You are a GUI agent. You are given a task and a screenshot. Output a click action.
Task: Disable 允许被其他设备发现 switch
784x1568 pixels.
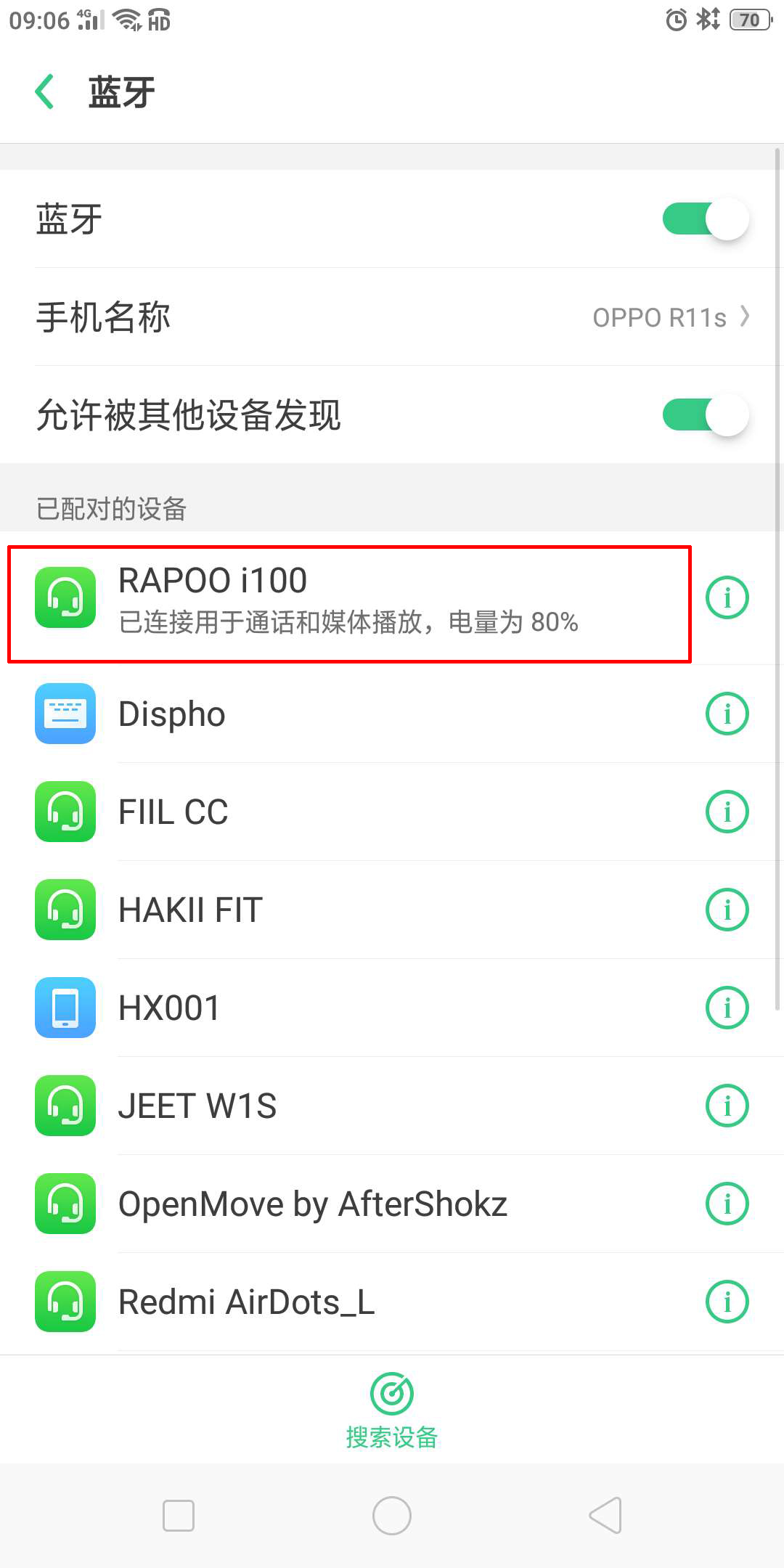coord(705,415)
